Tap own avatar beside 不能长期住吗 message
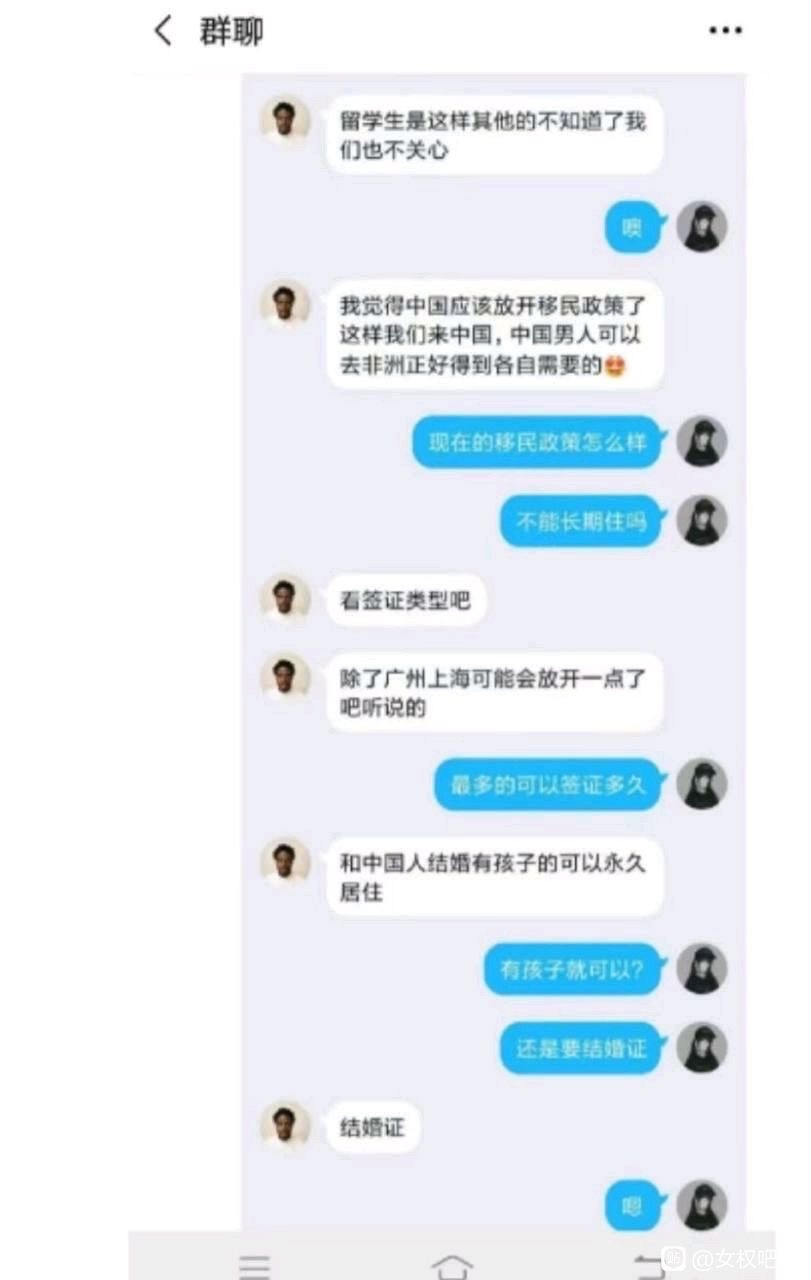 point(701,521)
